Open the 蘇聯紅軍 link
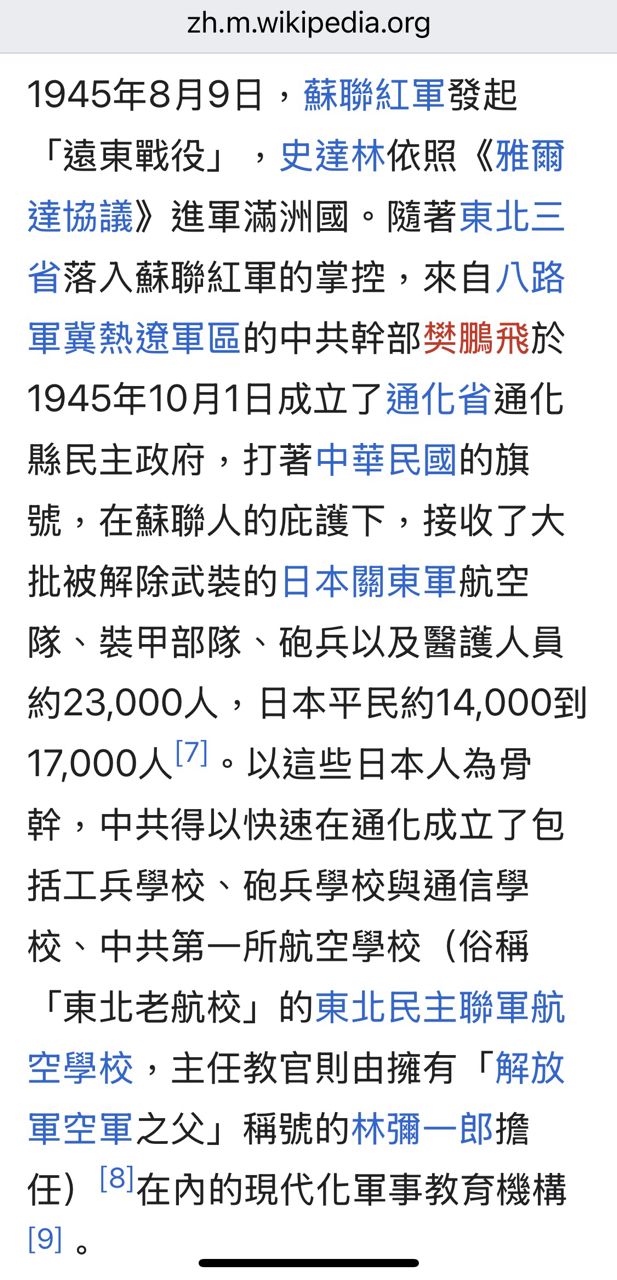The width and height of the screenshot is (617, 1280). click(x=372, y=97)
